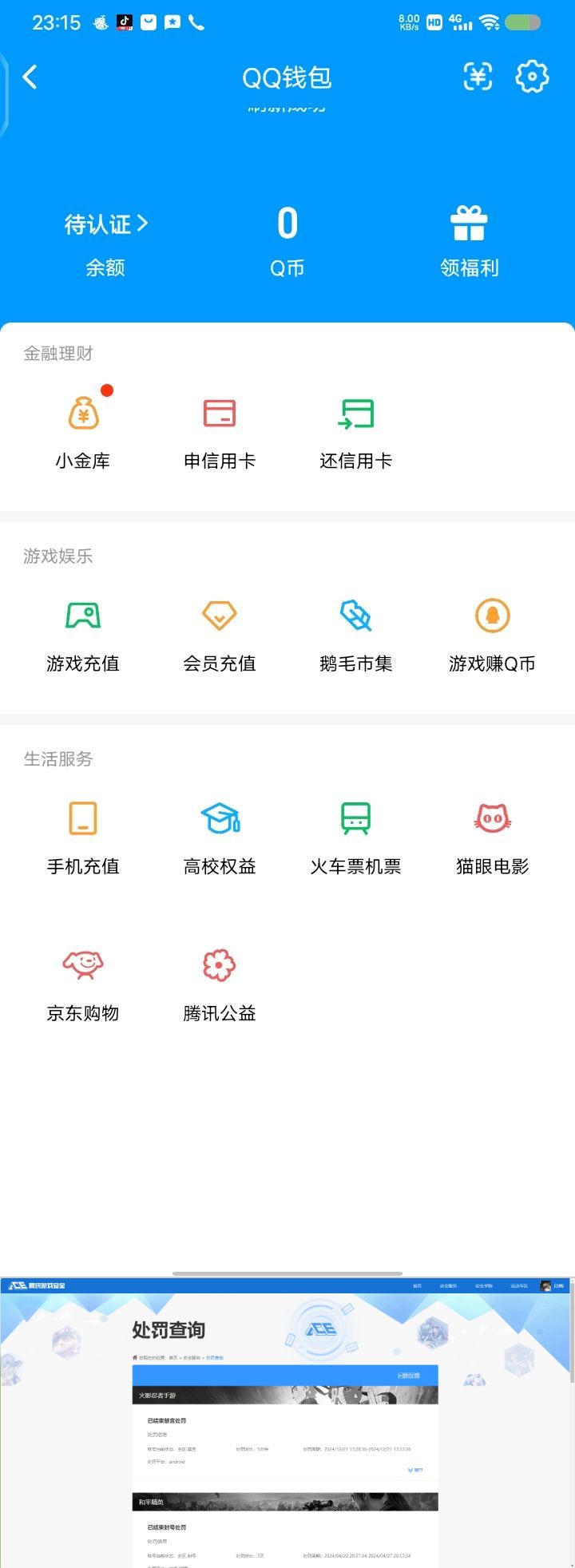Open 火车票机票 ticket service
Screen dimensions: 575x1568
[x=355, y=818]
